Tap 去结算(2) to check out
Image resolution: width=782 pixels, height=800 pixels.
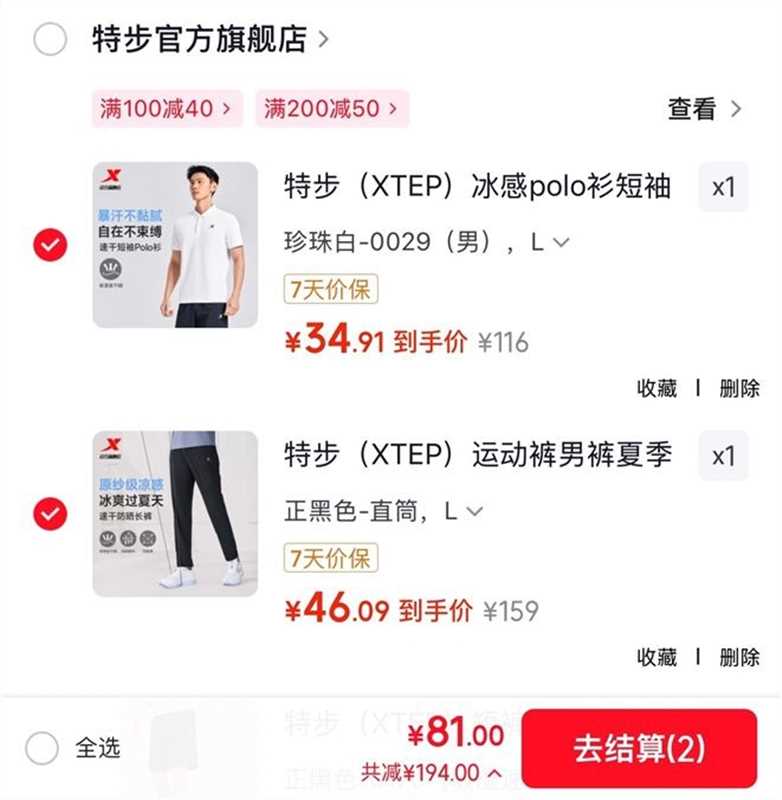[639, 747]
